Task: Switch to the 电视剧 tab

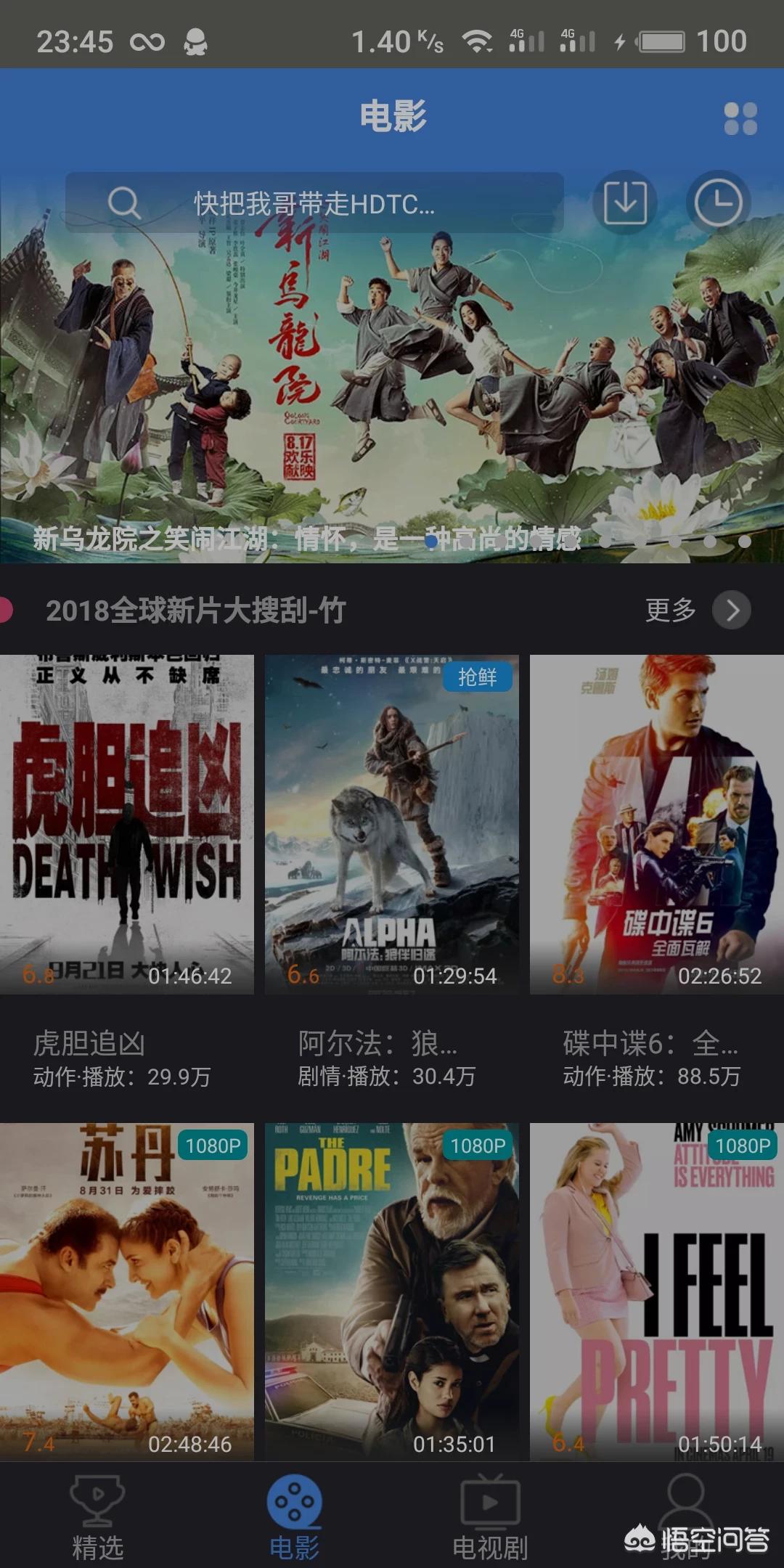Action: (x=490, y=1517)
